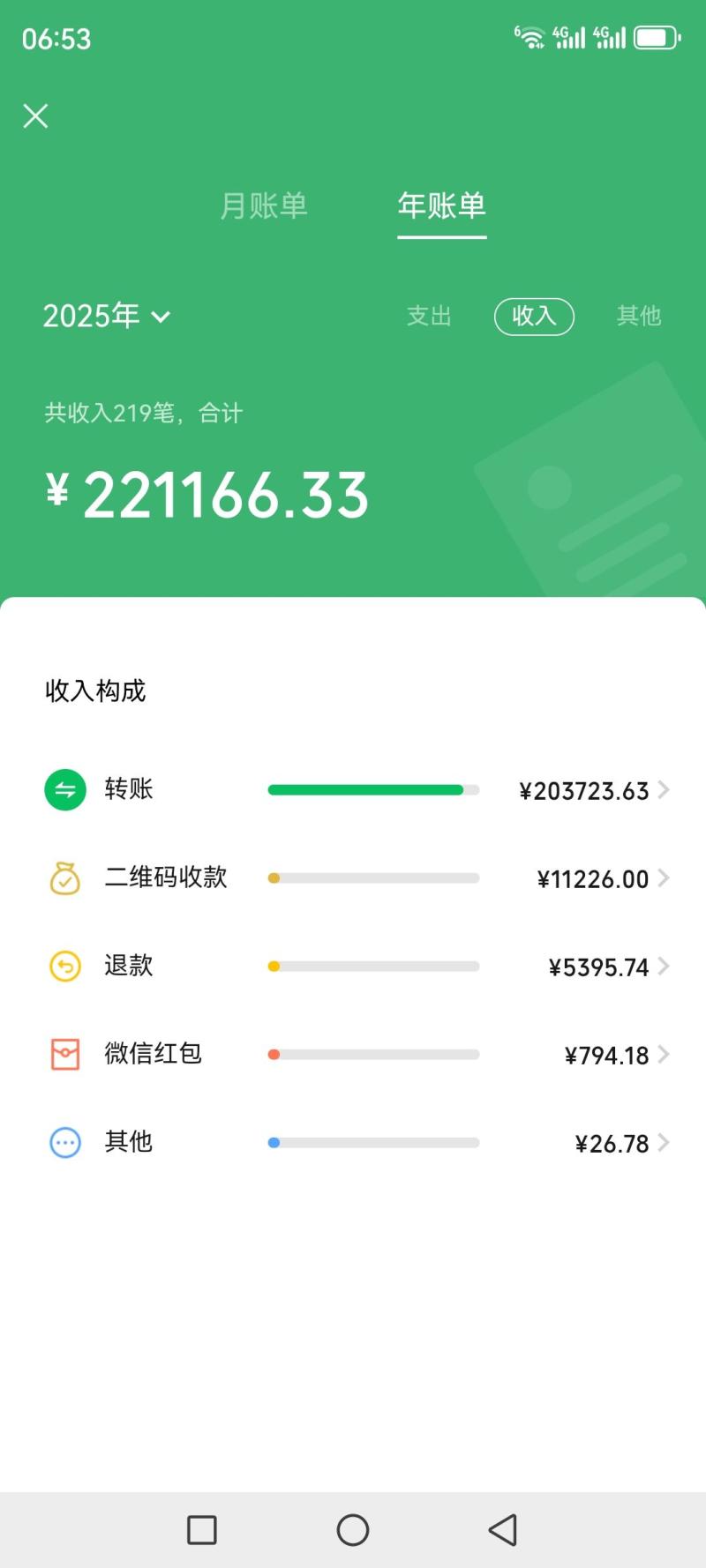Image resolution: width=706 pixels, height=1568 pixels.
Task: View 退款 income breakdown
Action: [x=353, y=967]
